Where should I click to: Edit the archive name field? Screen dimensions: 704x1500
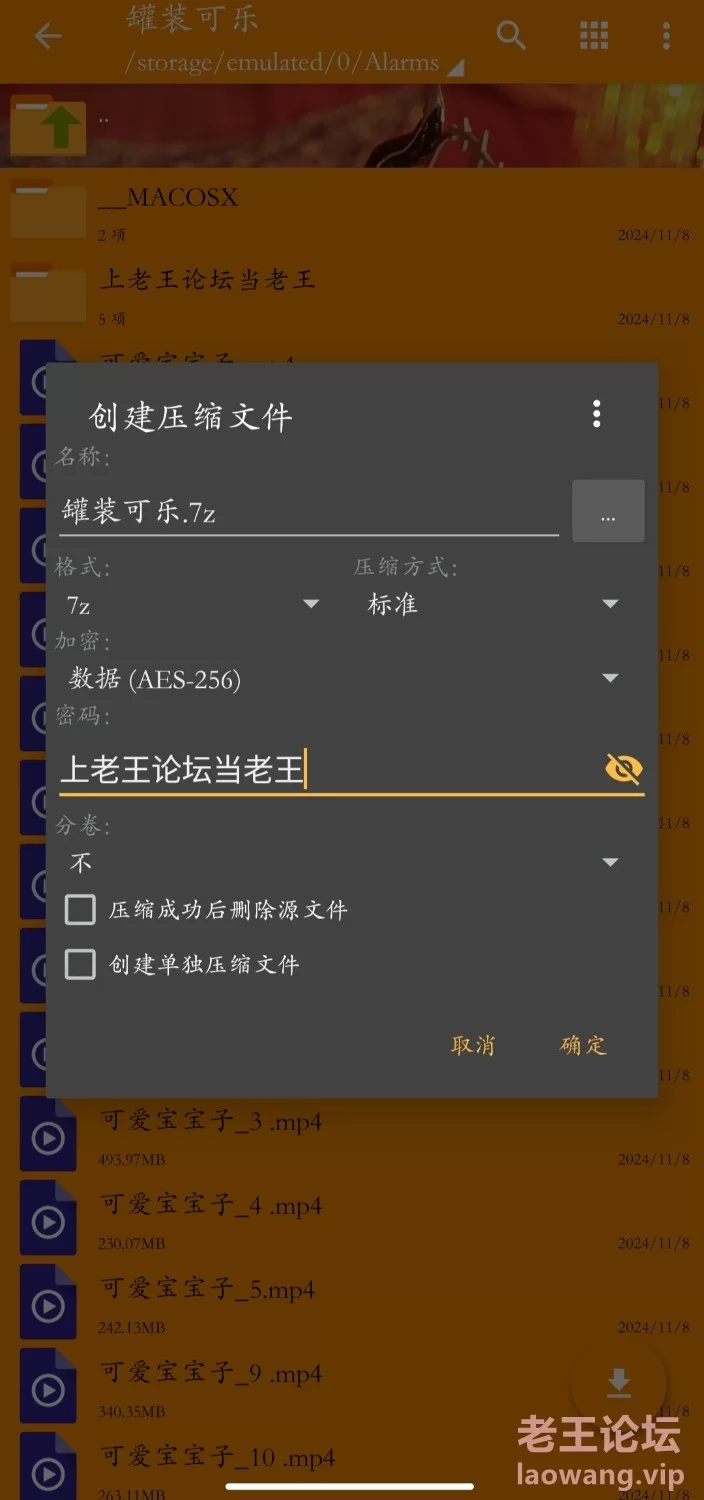click(308, 512)
